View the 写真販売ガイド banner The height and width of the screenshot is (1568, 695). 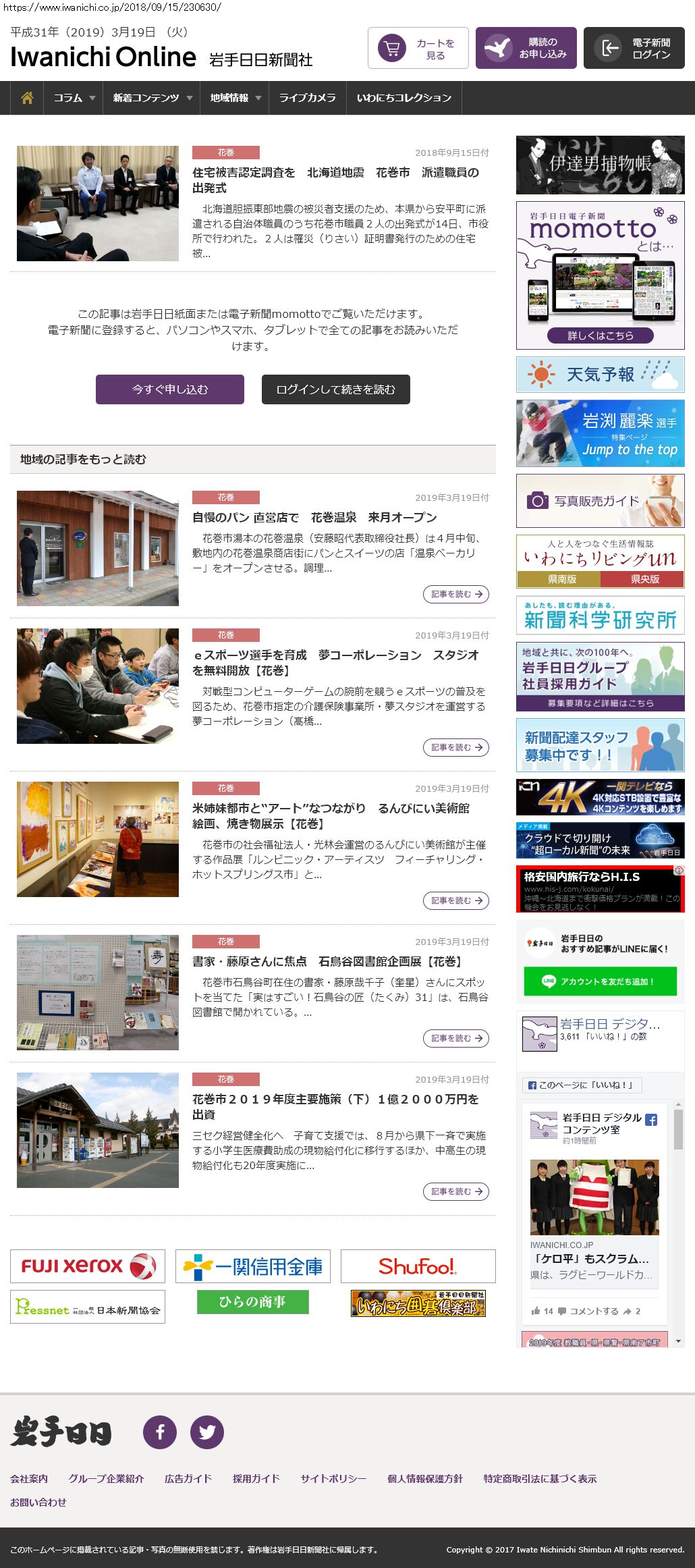(x=600, y=501)
